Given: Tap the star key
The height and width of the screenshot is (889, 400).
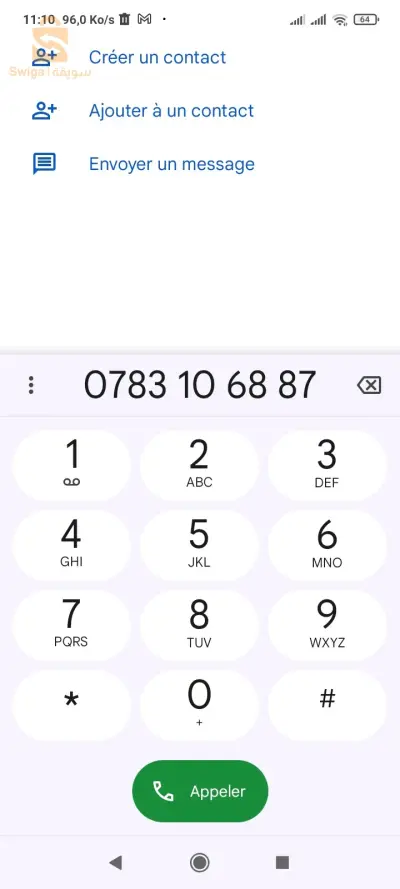Looking at the screenshot, I should point(71,705).
